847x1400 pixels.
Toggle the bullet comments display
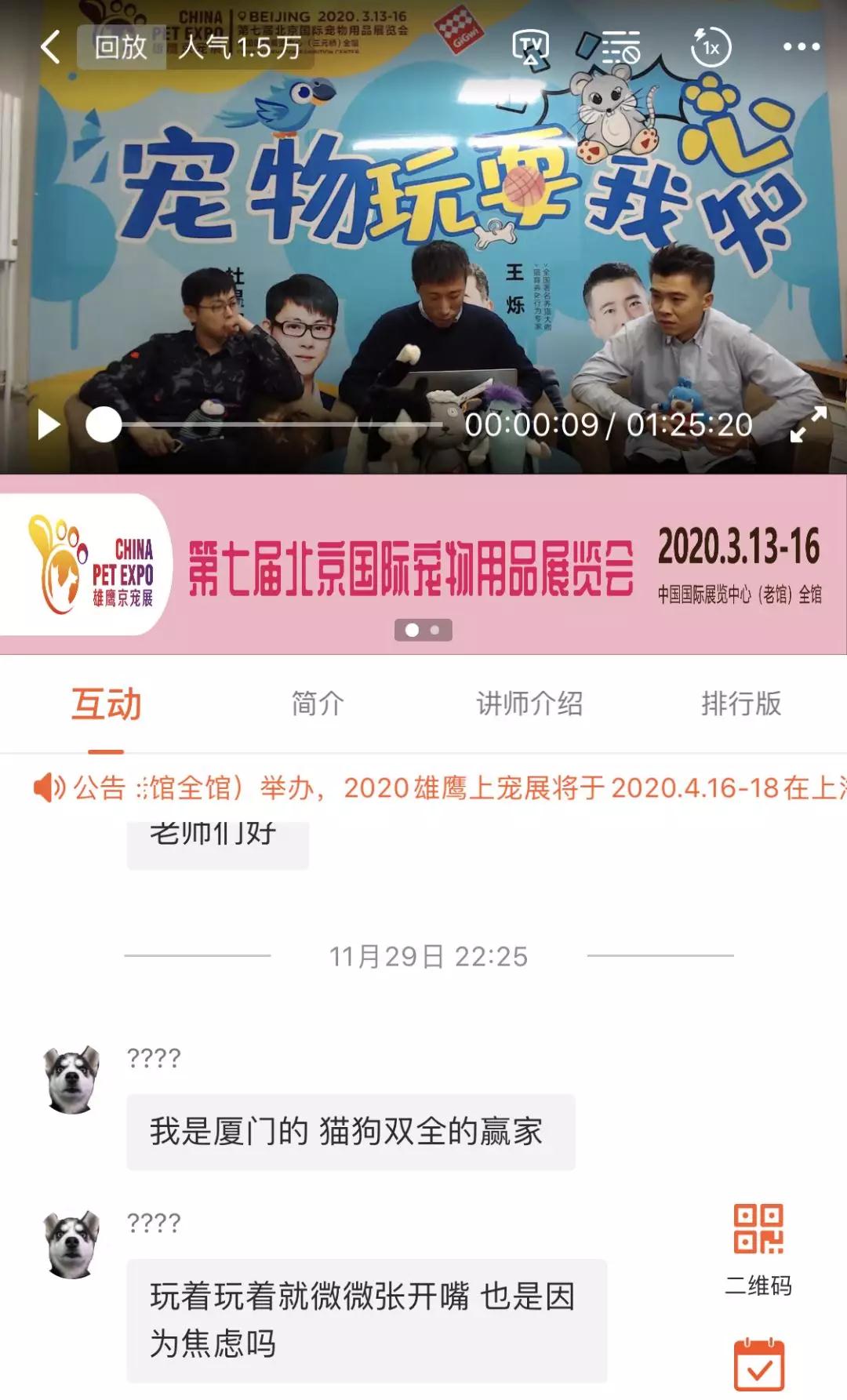619,48
